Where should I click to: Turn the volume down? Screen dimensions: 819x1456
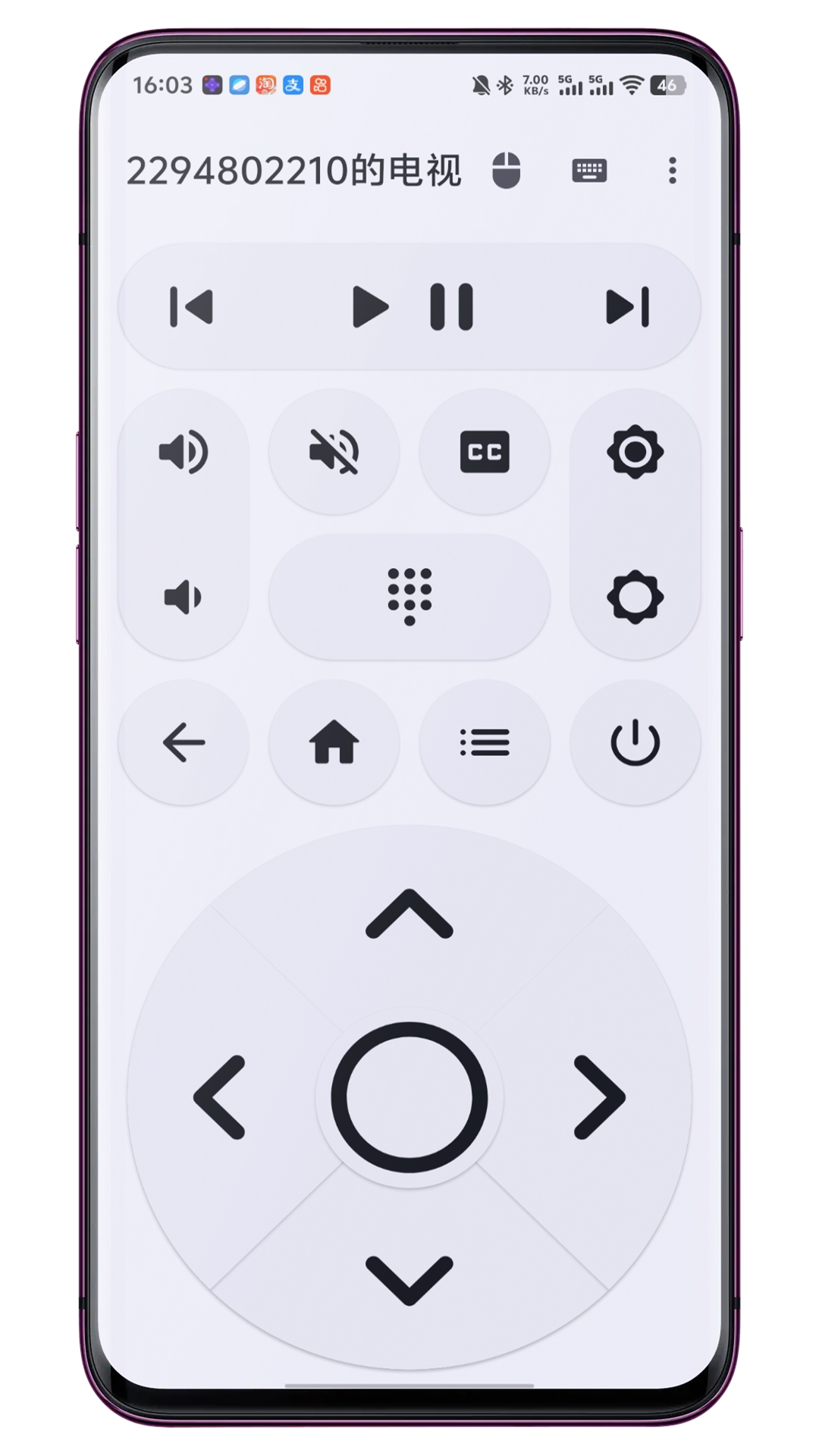pyautogui.click(x=184, y=598)
